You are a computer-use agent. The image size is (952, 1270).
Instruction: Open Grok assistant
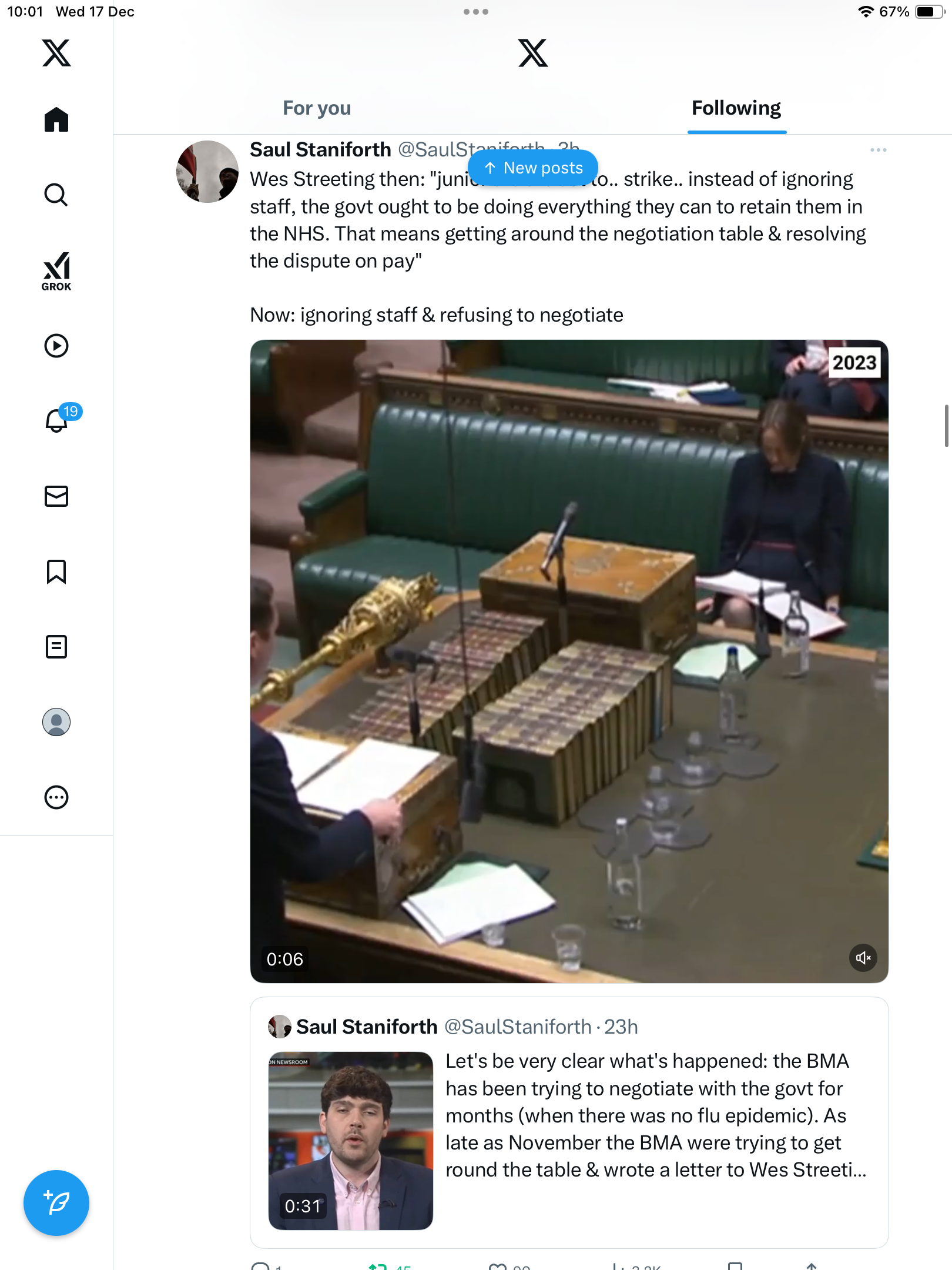point(56,272)
